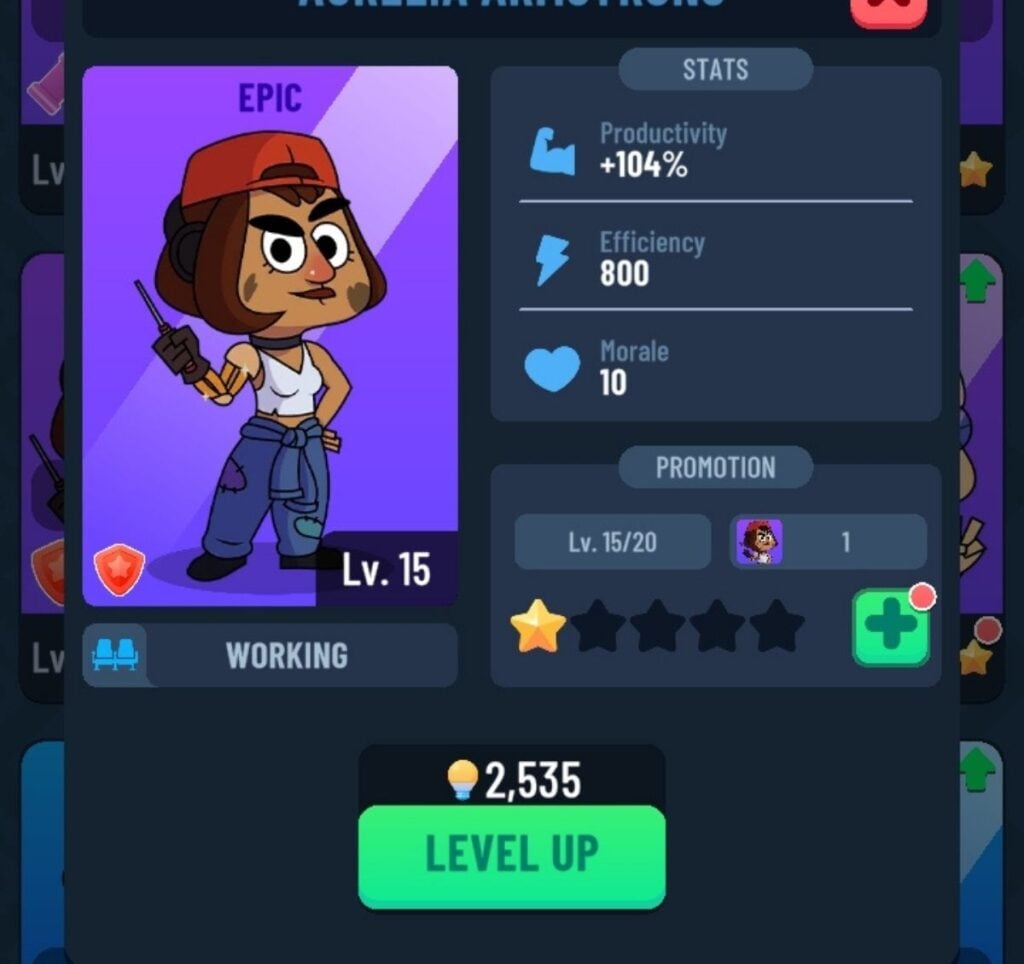The image size is (1024, 964).
Task: Tap the green plus promotion button
Action: click(890, 627)
